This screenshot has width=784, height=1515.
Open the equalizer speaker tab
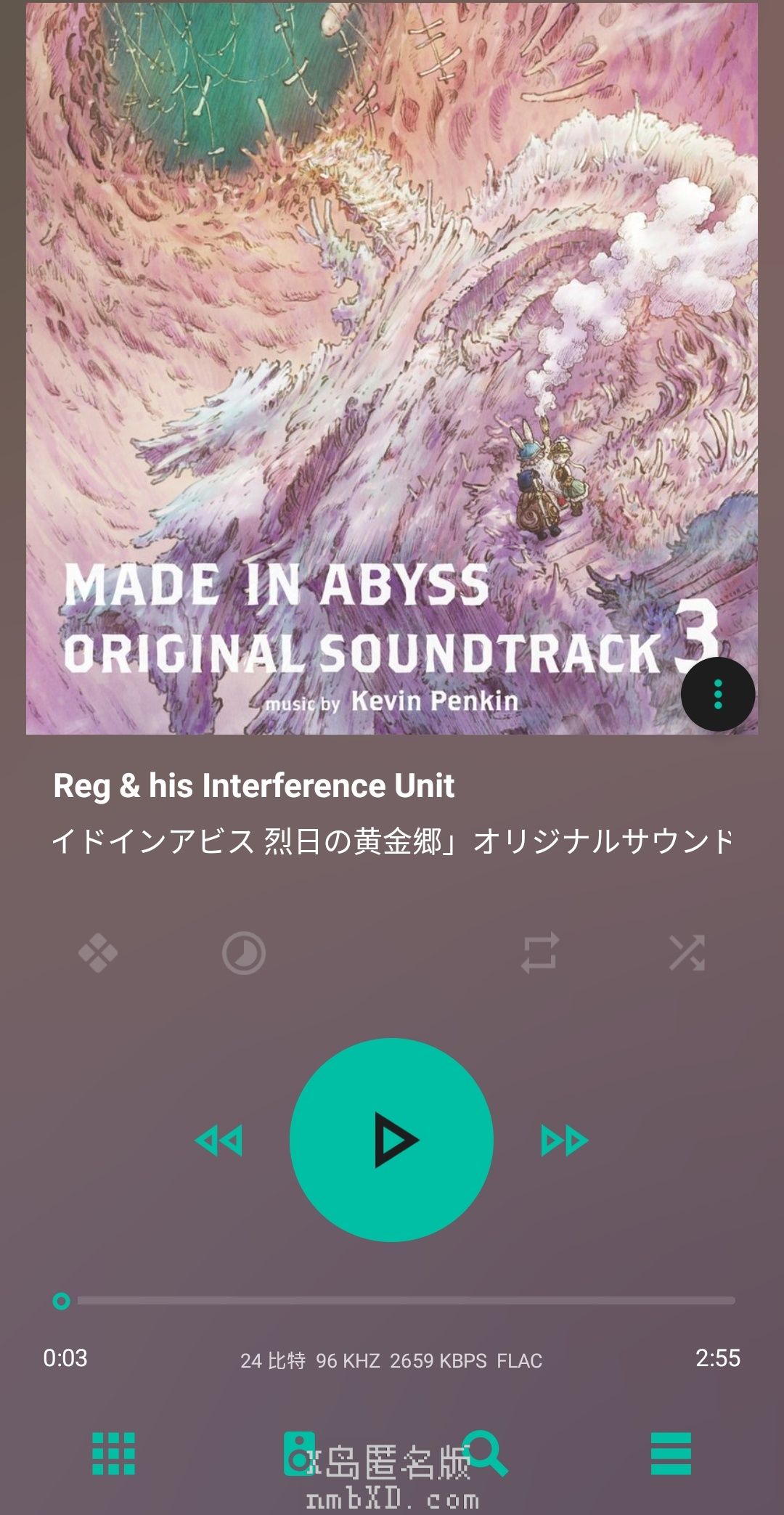tap(298, 1454)
